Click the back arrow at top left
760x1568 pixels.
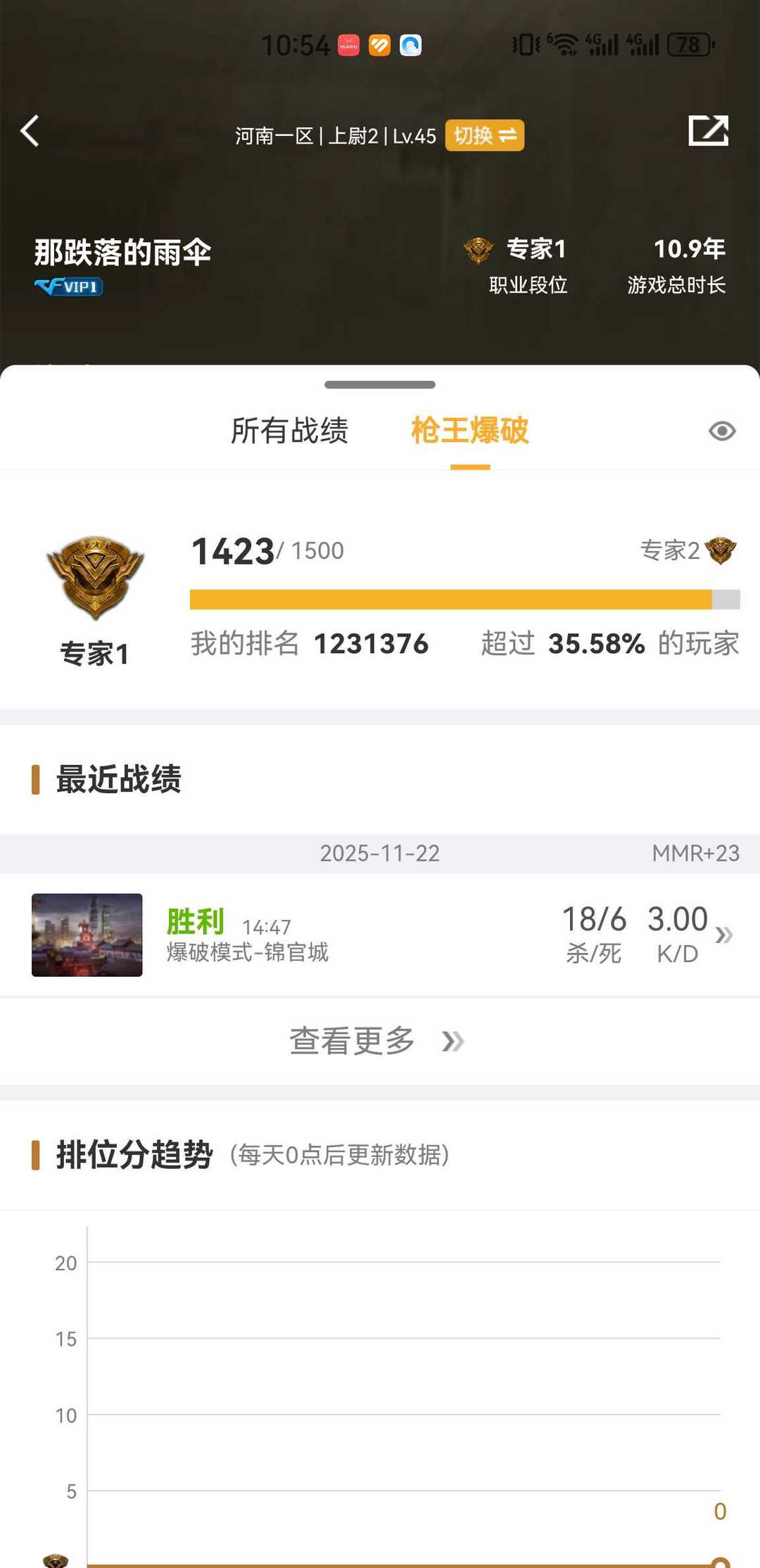pos(30,132)
